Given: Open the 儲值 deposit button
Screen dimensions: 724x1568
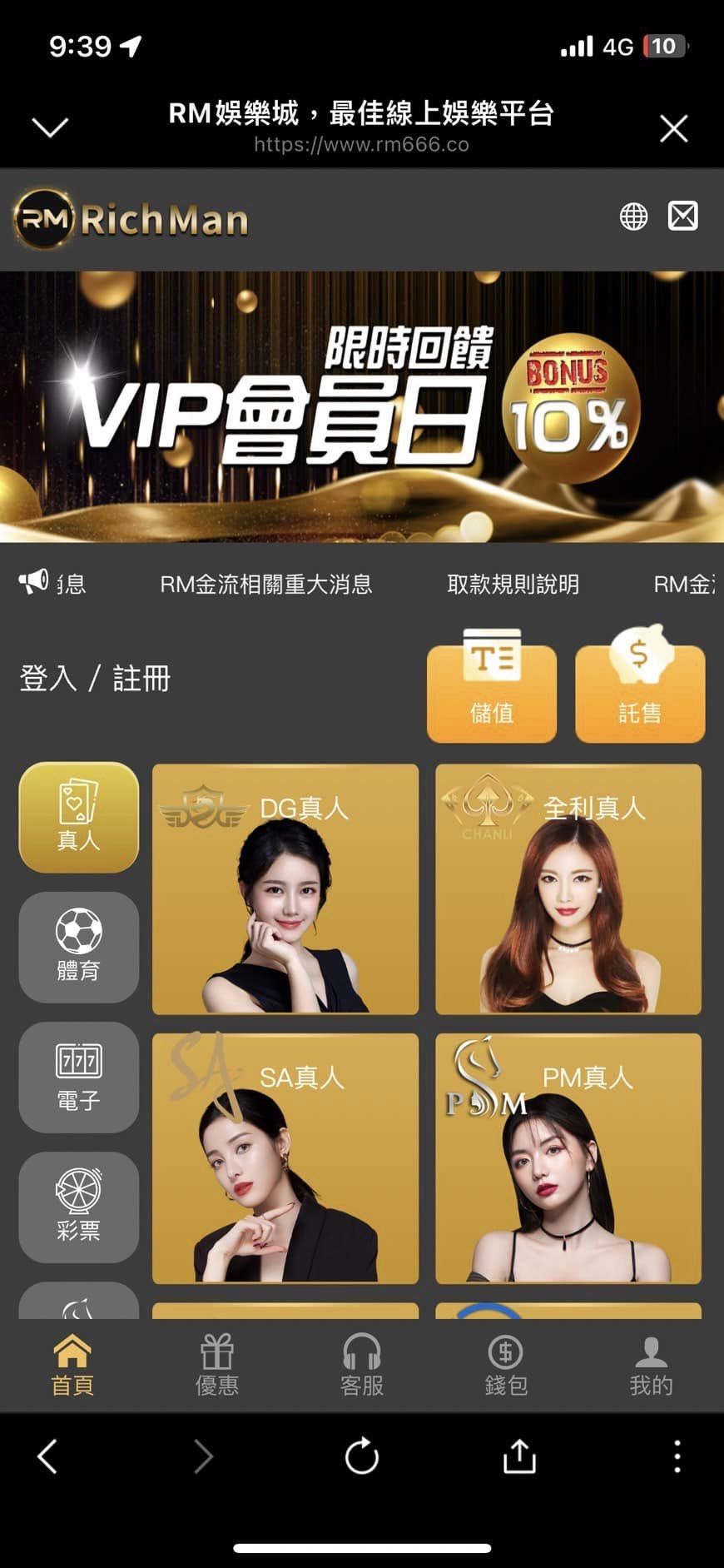Looking at the screenshot, I should 491,691.
